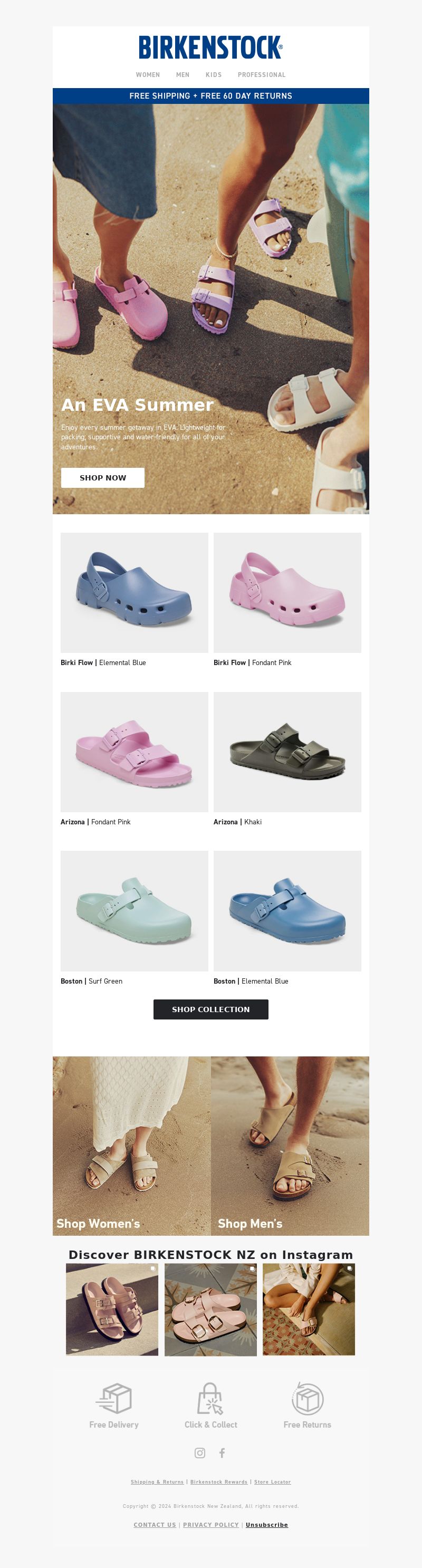The height and width of the screenshot is (1568, 422).
Task: Read the Privacy Policy
Action: pyautogui.click(x=210, y=1525)
